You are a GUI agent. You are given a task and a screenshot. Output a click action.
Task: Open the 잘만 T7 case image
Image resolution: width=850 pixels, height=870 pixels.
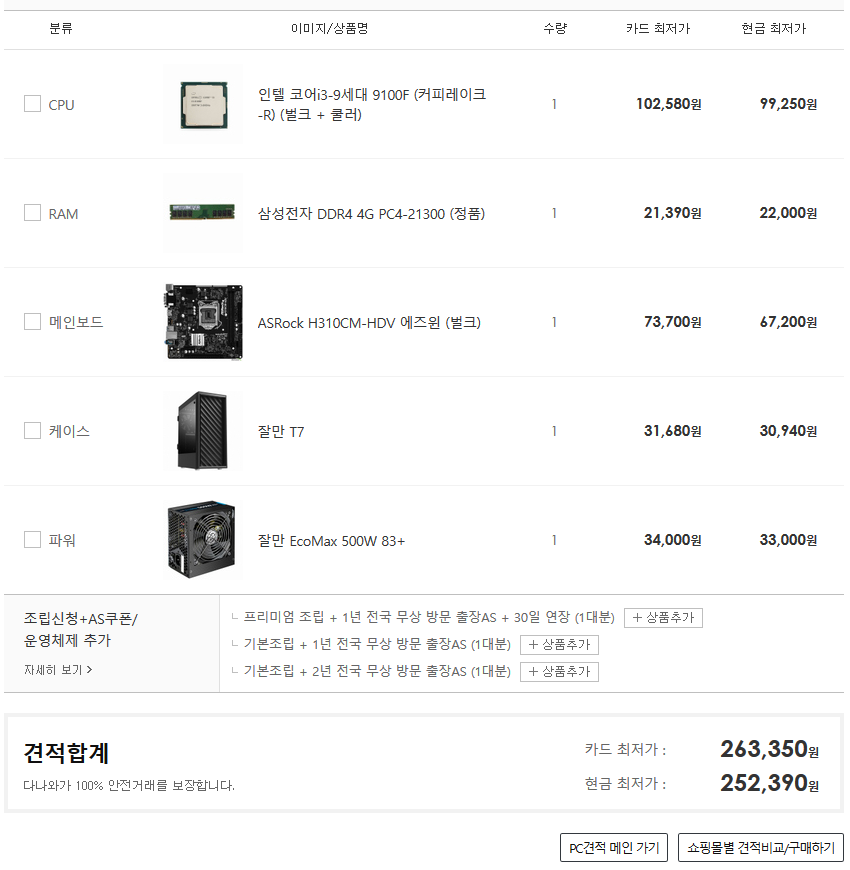tap(203, 431)
